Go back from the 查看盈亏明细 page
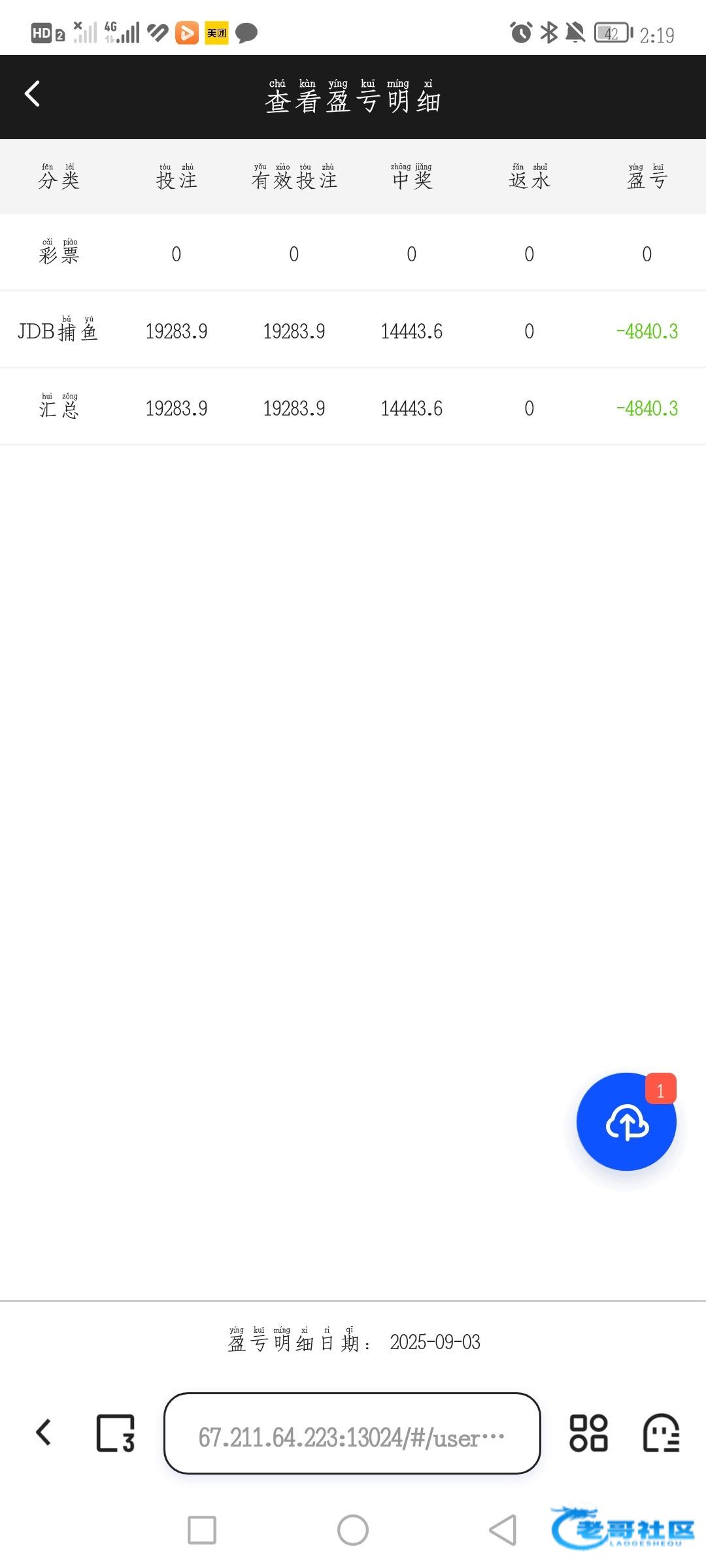Image resolution: width=706 pixels, height=1568 pixels. click(33, 94)
